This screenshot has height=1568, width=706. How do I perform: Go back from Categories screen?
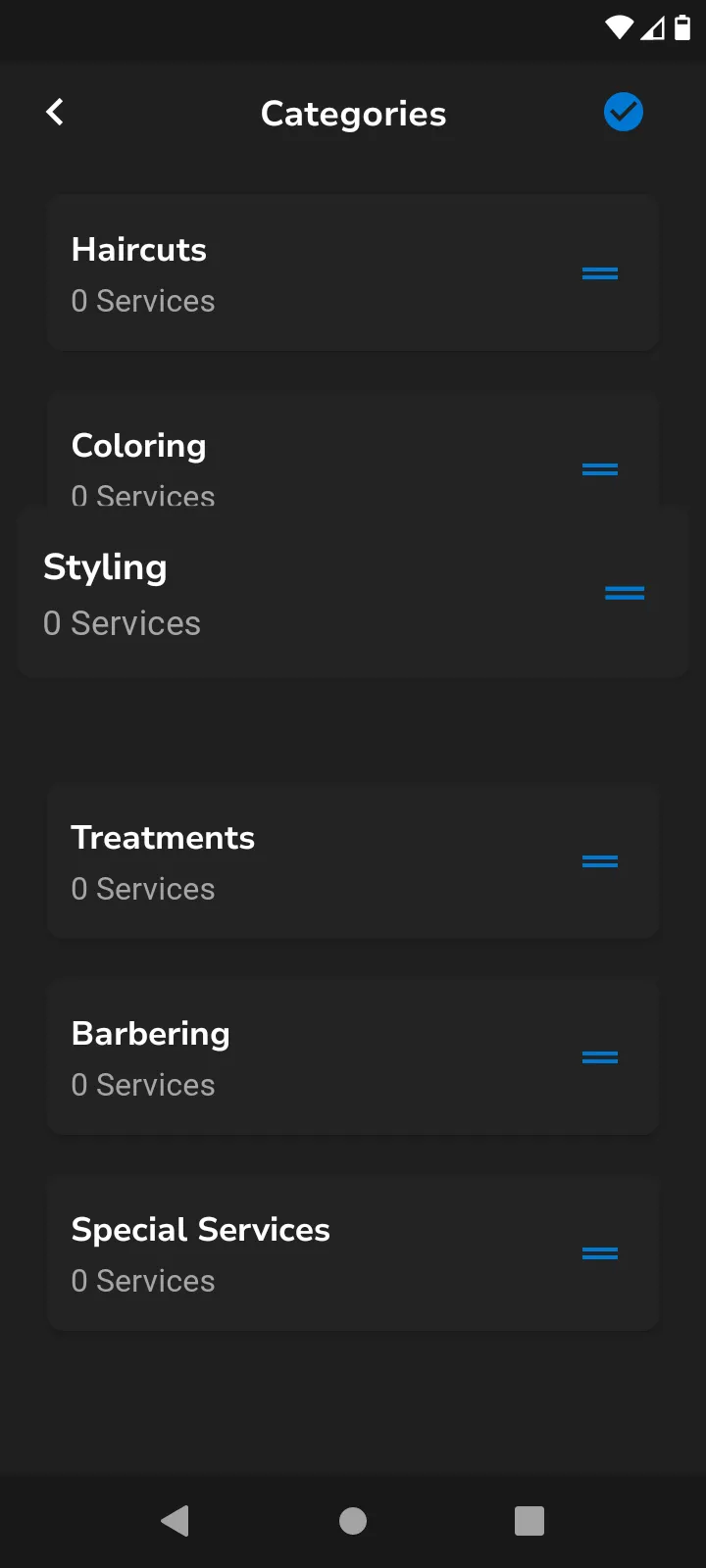55,113
